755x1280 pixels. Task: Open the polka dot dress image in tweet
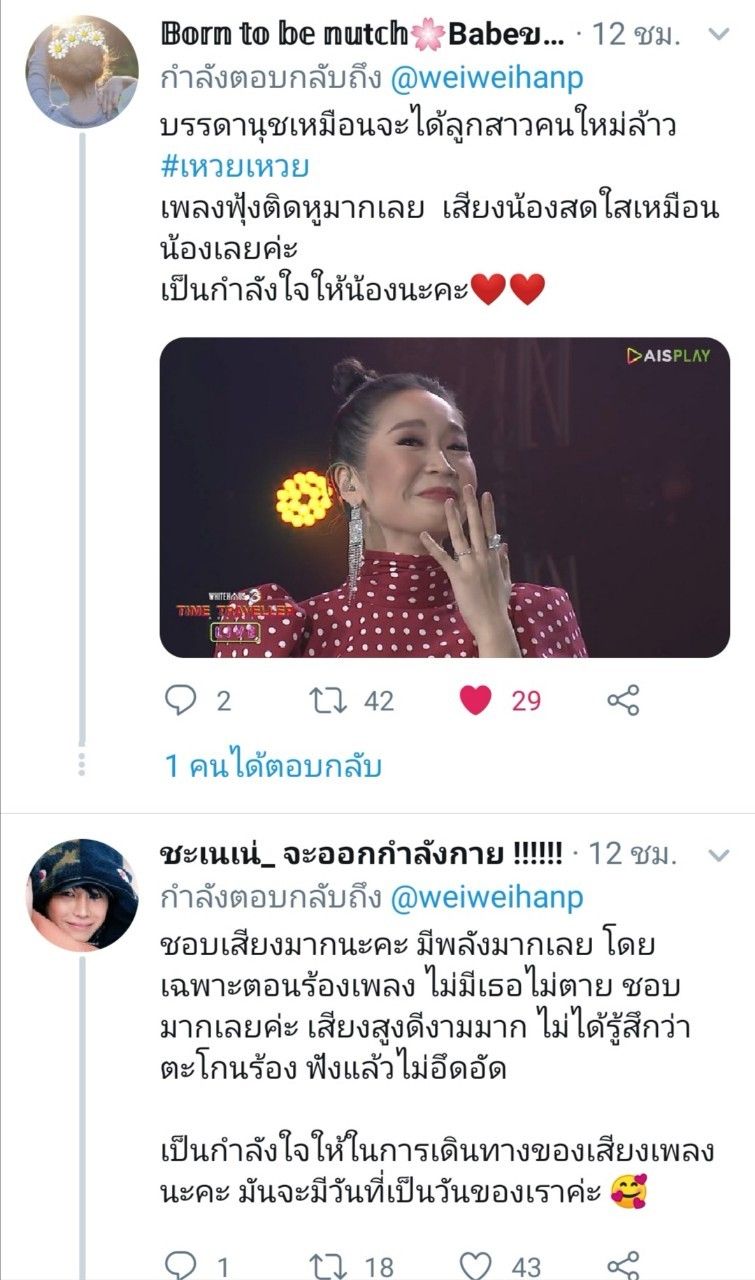pyautogui.click(x=444, y=497)
